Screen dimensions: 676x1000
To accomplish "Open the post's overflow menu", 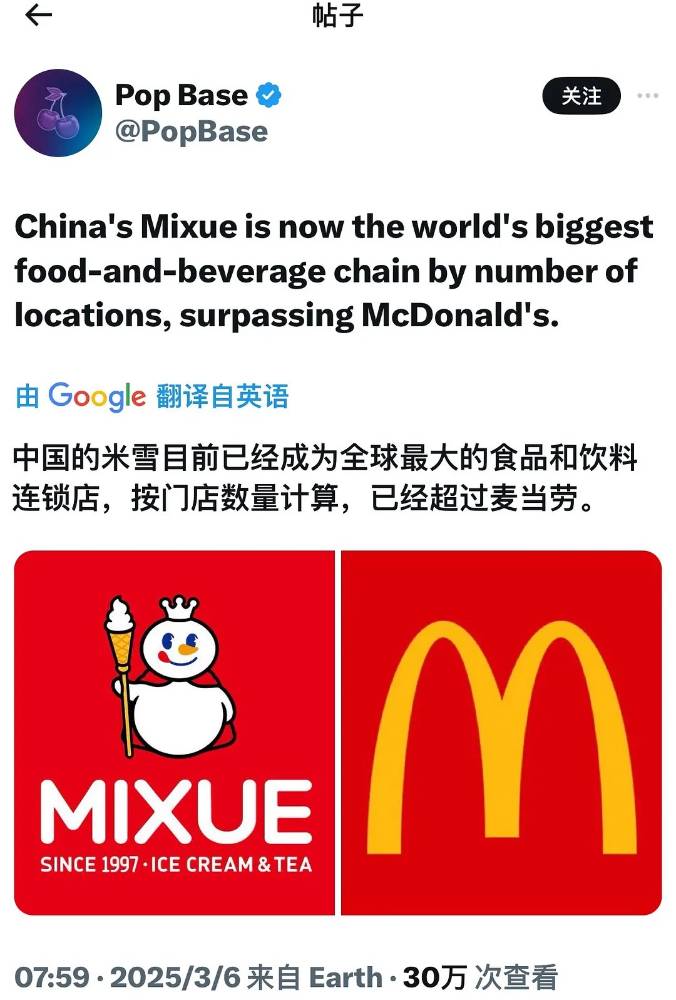I will pos(648,96).
